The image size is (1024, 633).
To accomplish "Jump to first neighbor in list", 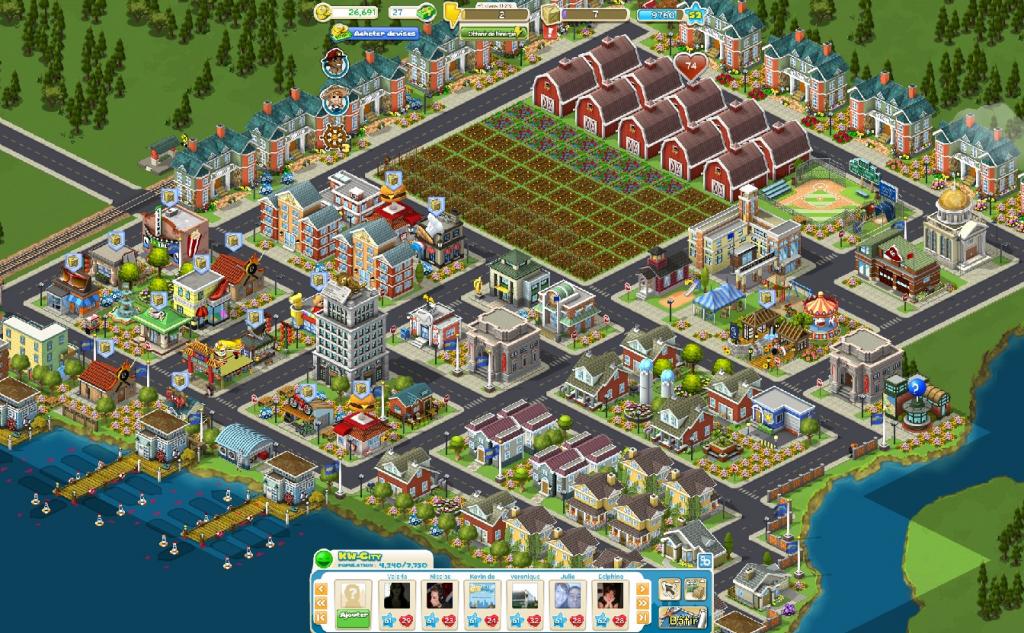I will [x=321, y=620].
